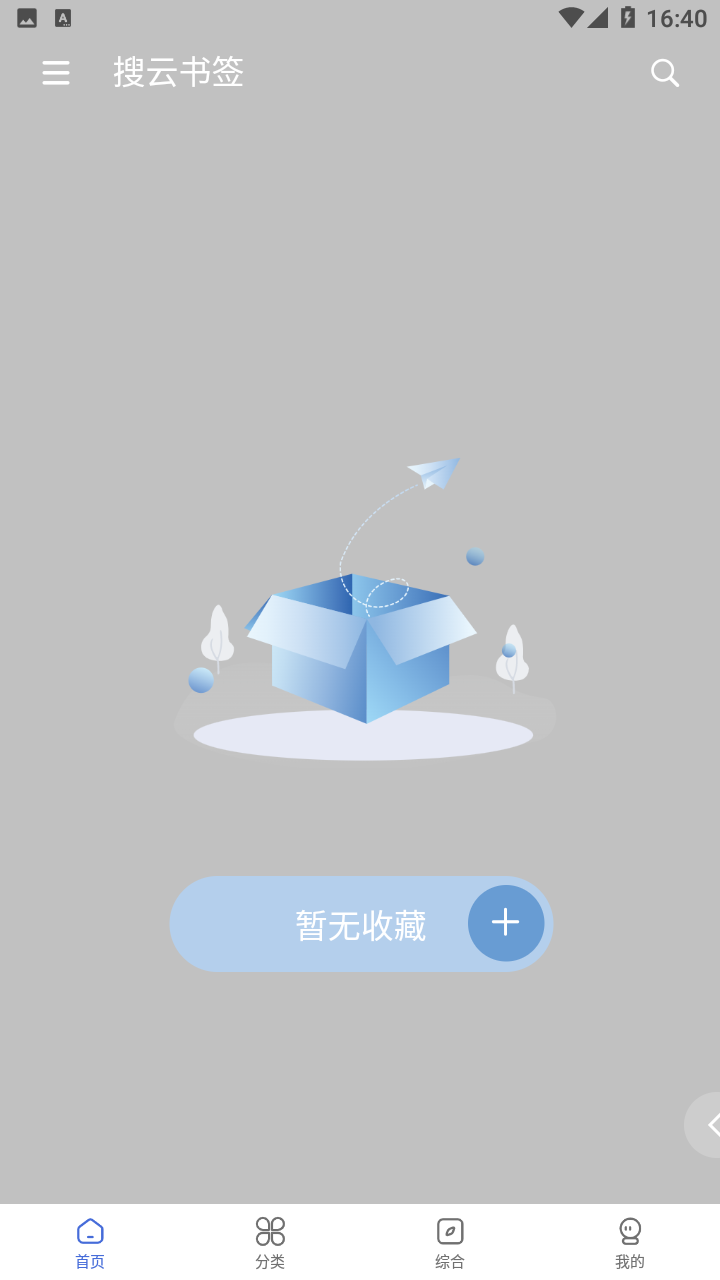Expand the side arrow handle
This screenshot has height=1280, width=720.
[704, 1125]
